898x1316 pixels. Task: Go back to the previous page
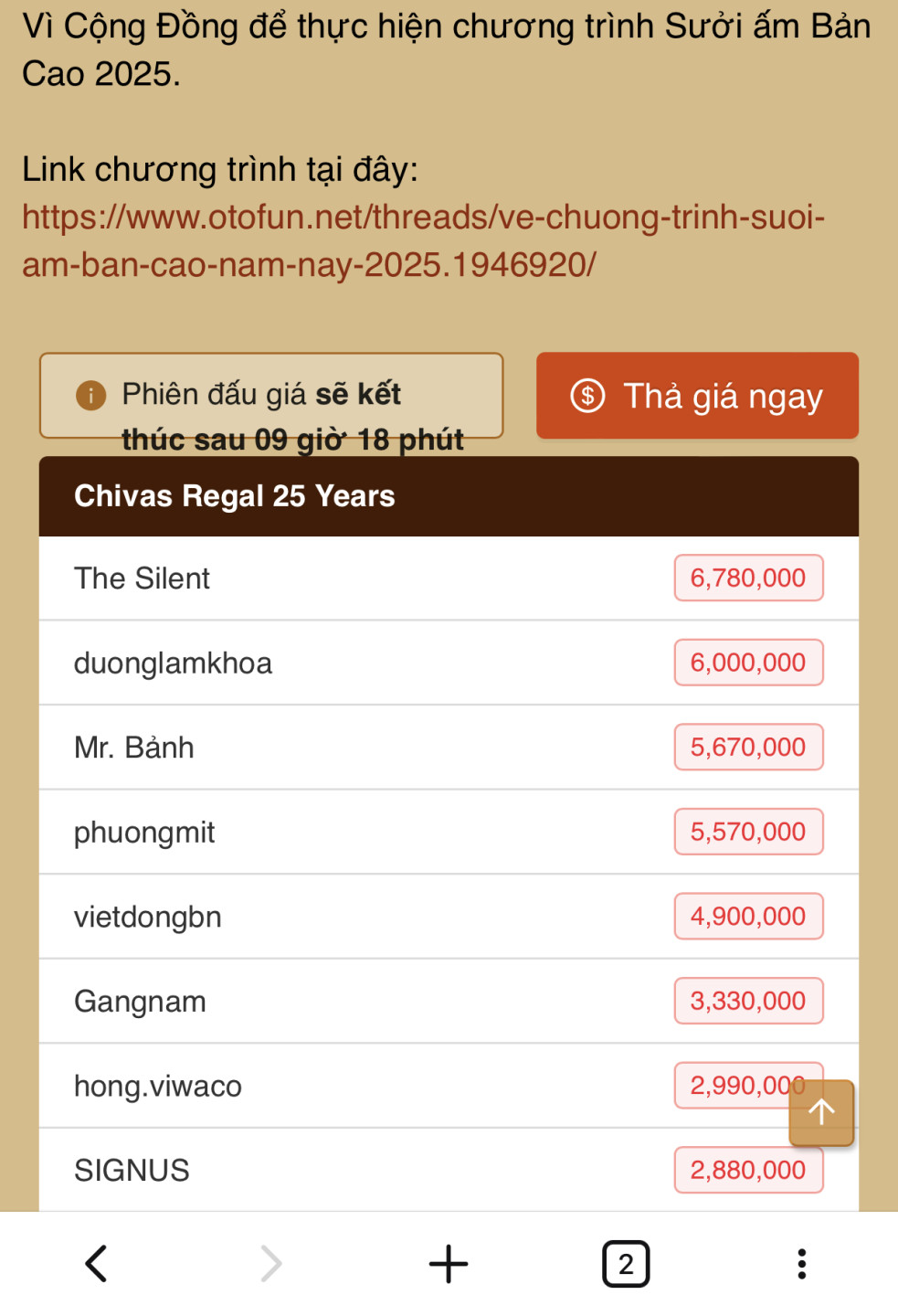[x=97, y=1264]
